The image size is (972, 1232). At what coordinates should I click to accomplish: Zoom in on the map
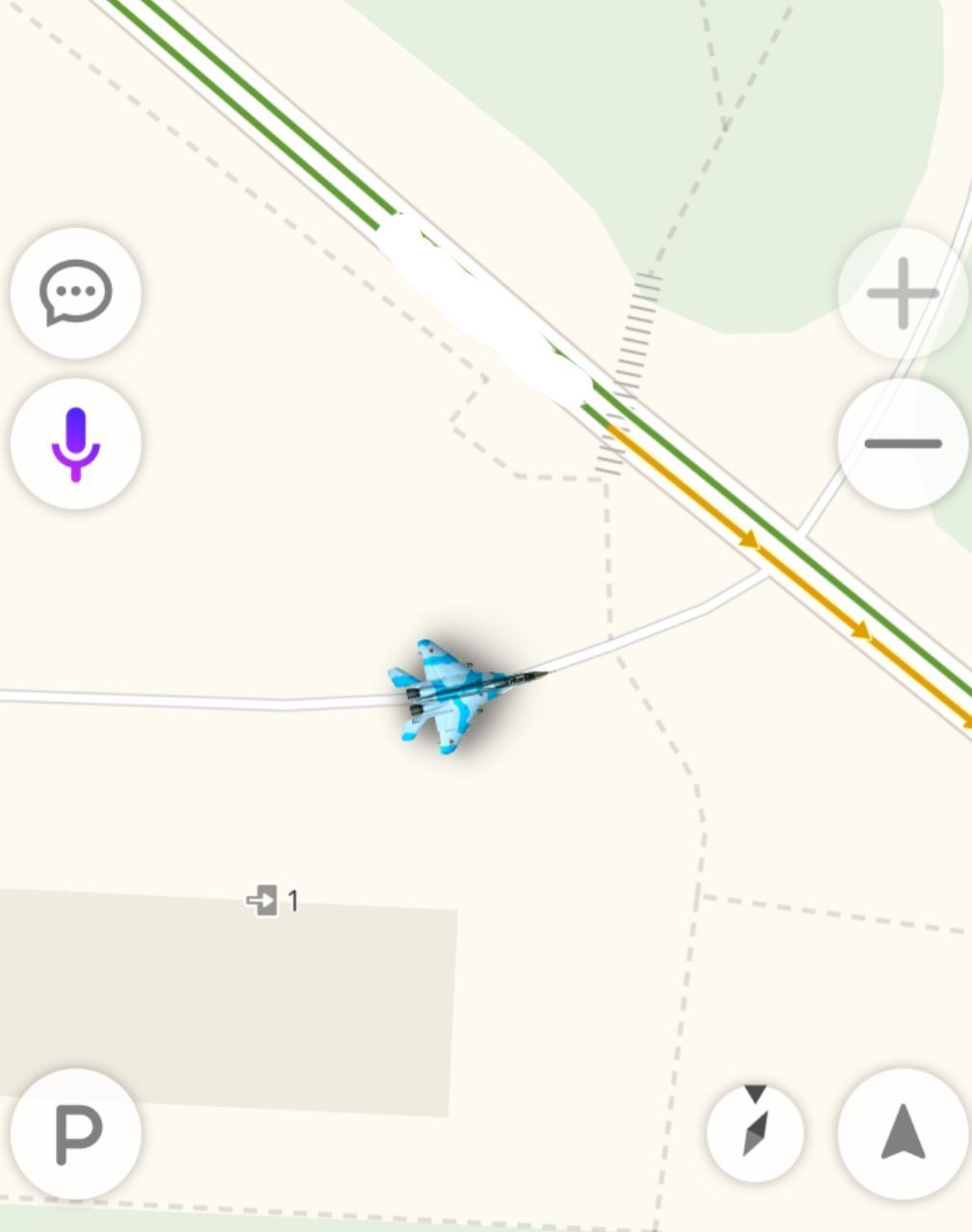point(902,293)
